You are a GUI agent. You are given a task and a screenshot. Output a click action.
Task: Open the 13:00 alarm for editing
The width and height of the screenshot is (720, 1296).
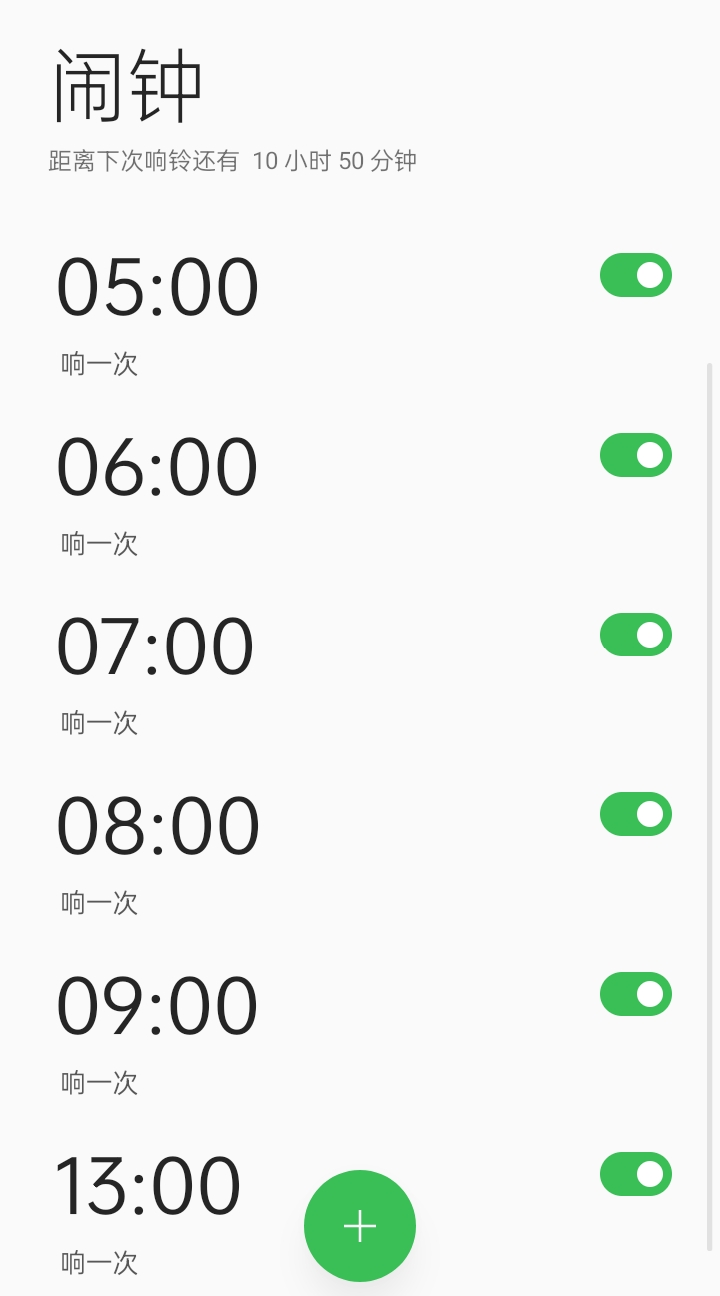click(147, 1184)
